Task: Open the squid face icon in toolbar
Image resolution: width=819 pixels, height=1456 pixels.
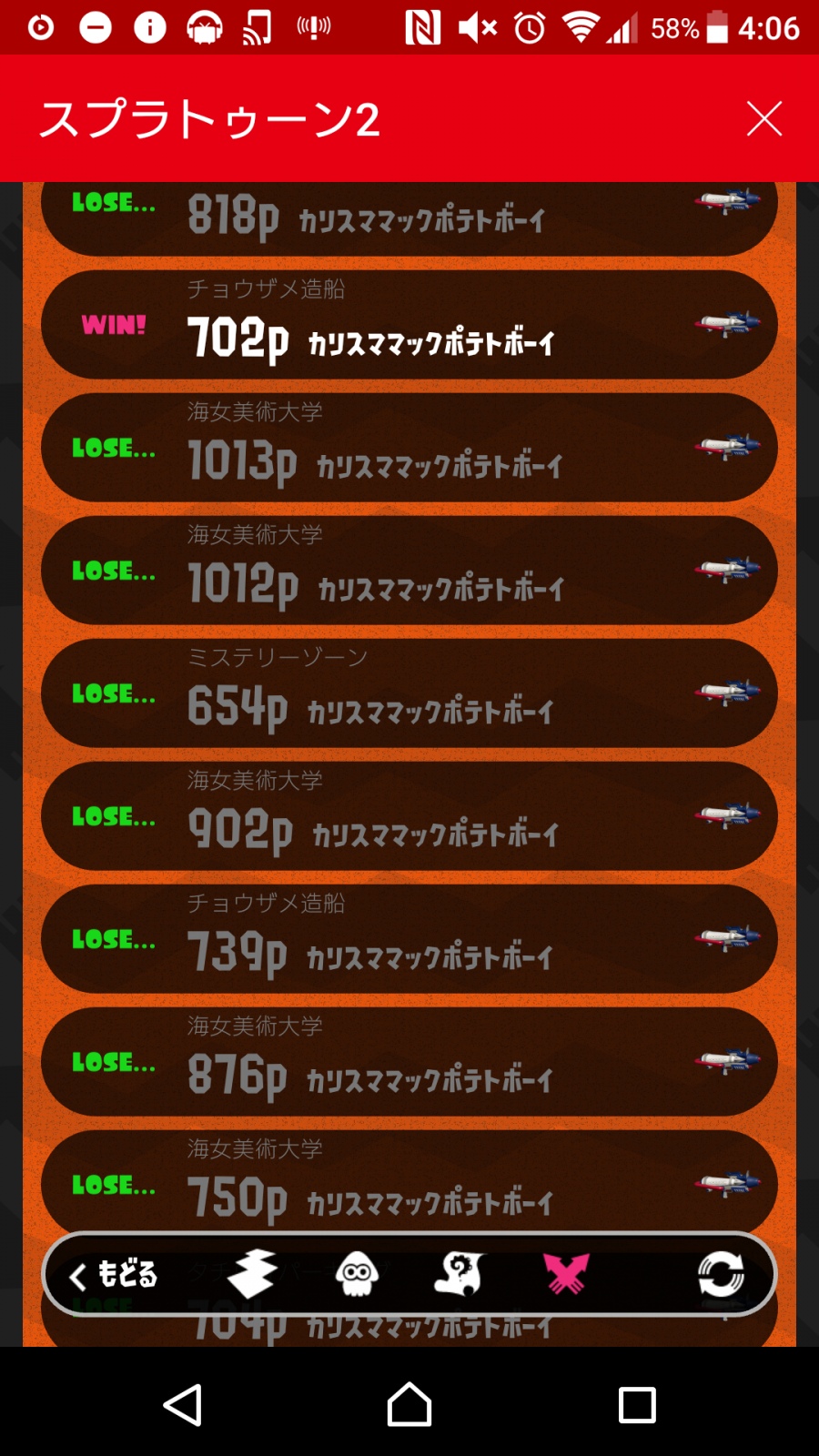Action: (357, 1274)
